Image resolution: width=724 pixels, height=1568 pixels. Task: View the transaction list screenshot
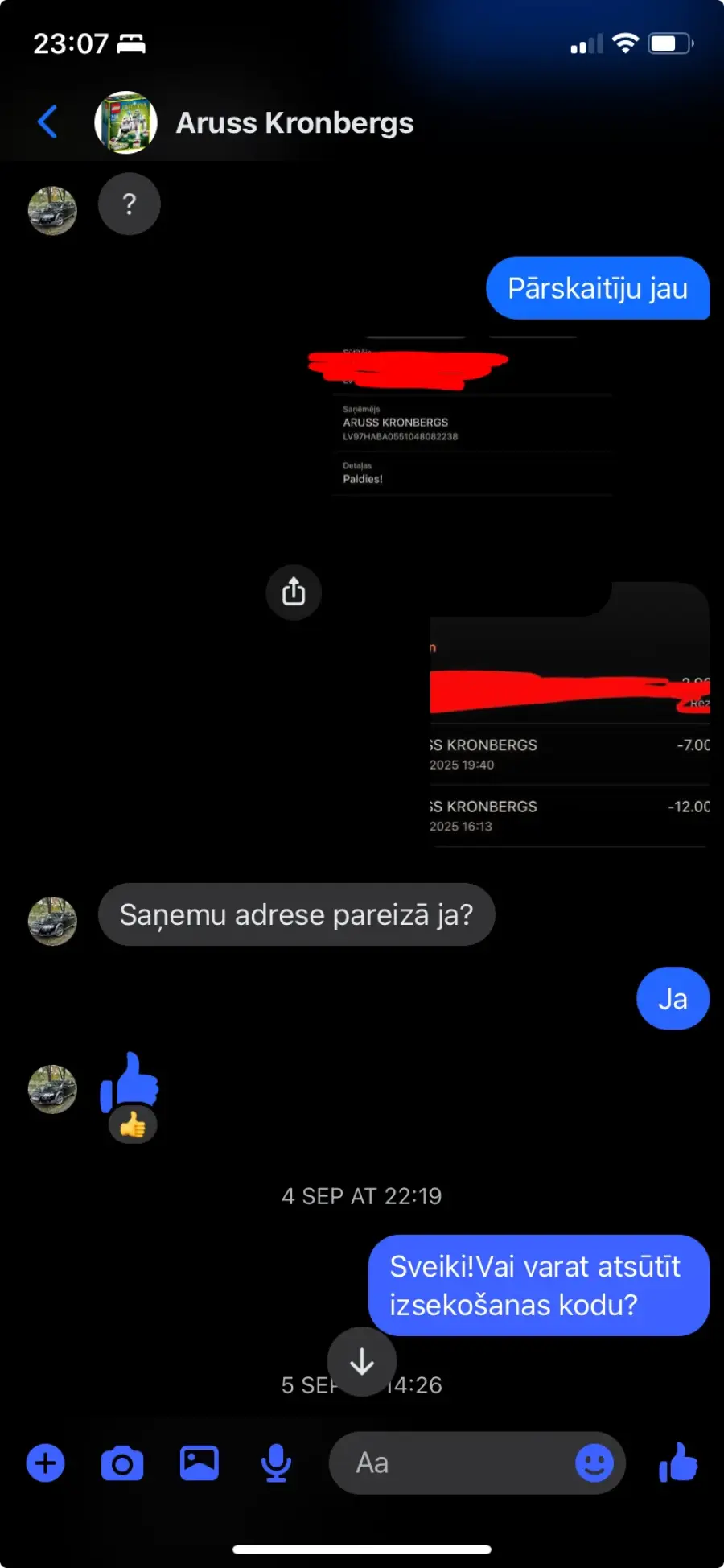coord(570,716)
